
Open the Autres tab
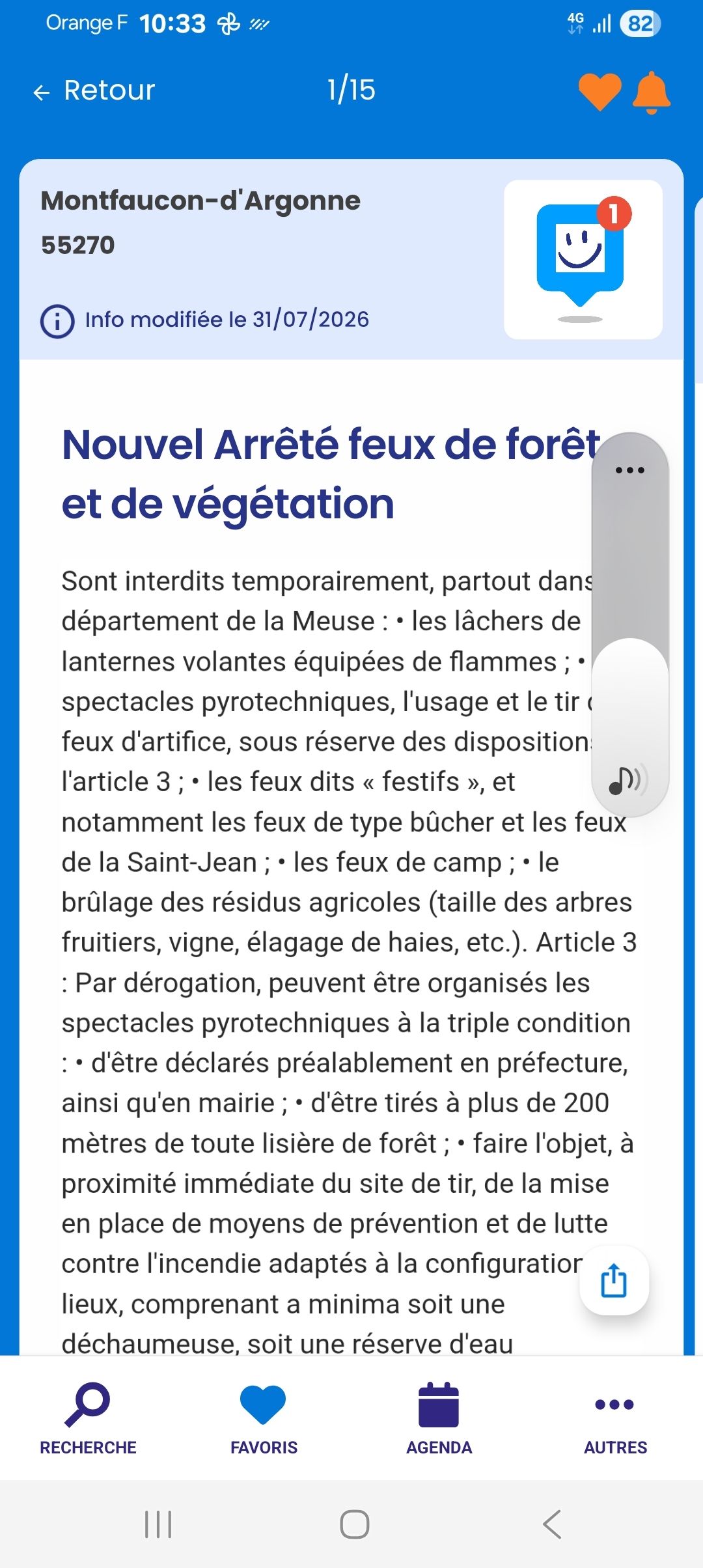click(615, 1419)
